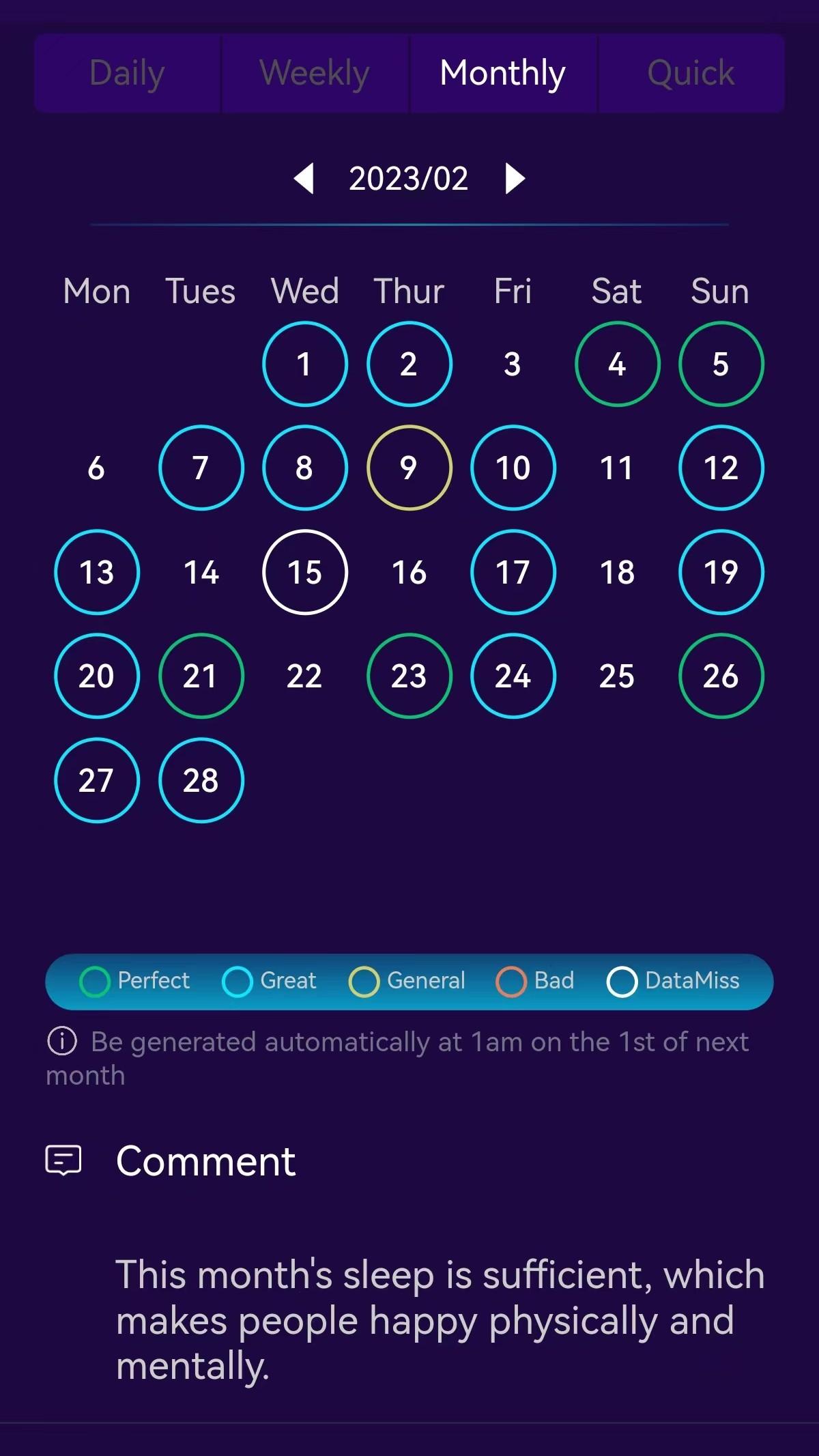View sleep record for day 26
819x1456 pixels.
(721, 676)
